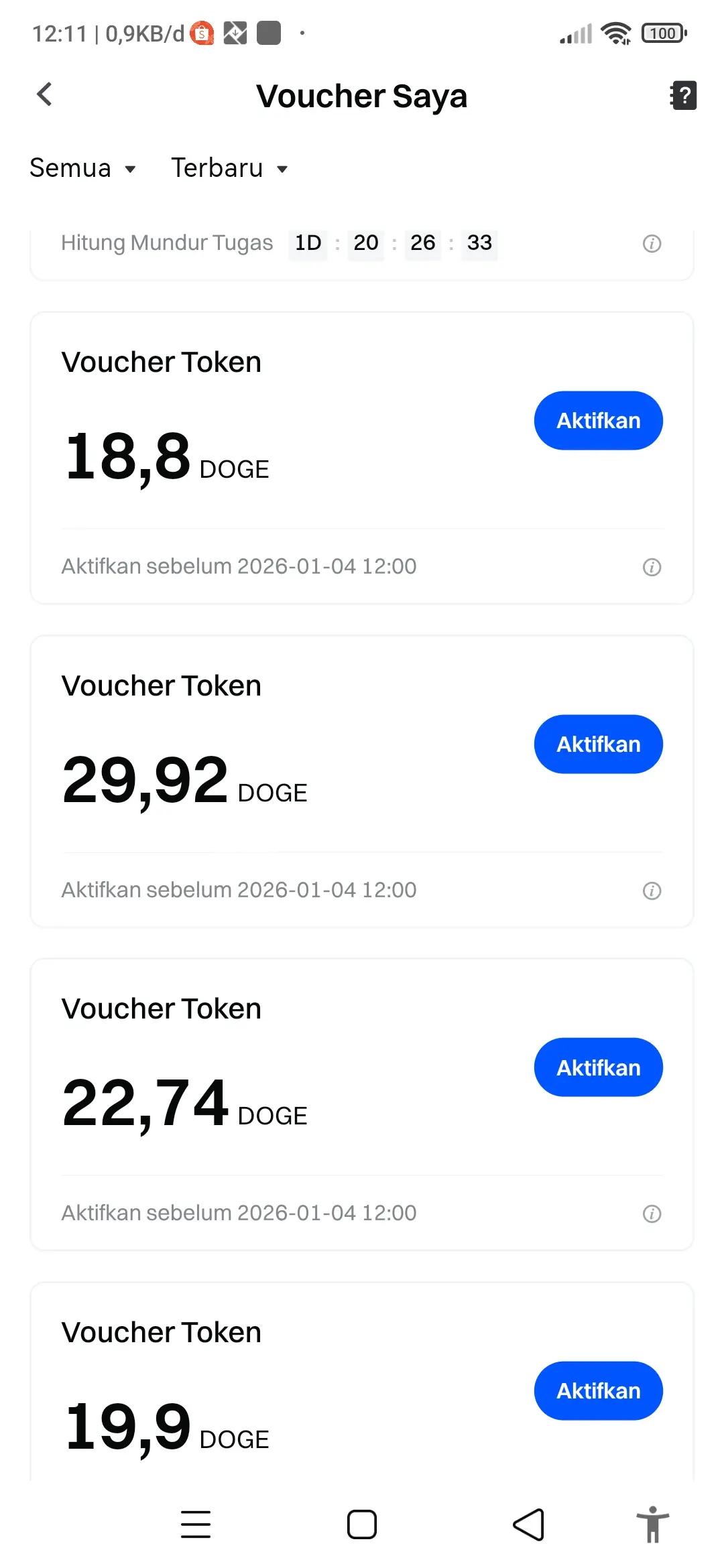724x1568 pixels.
Task: Activate the 19,9 DOGE voucher
Action: point(598,1391)
